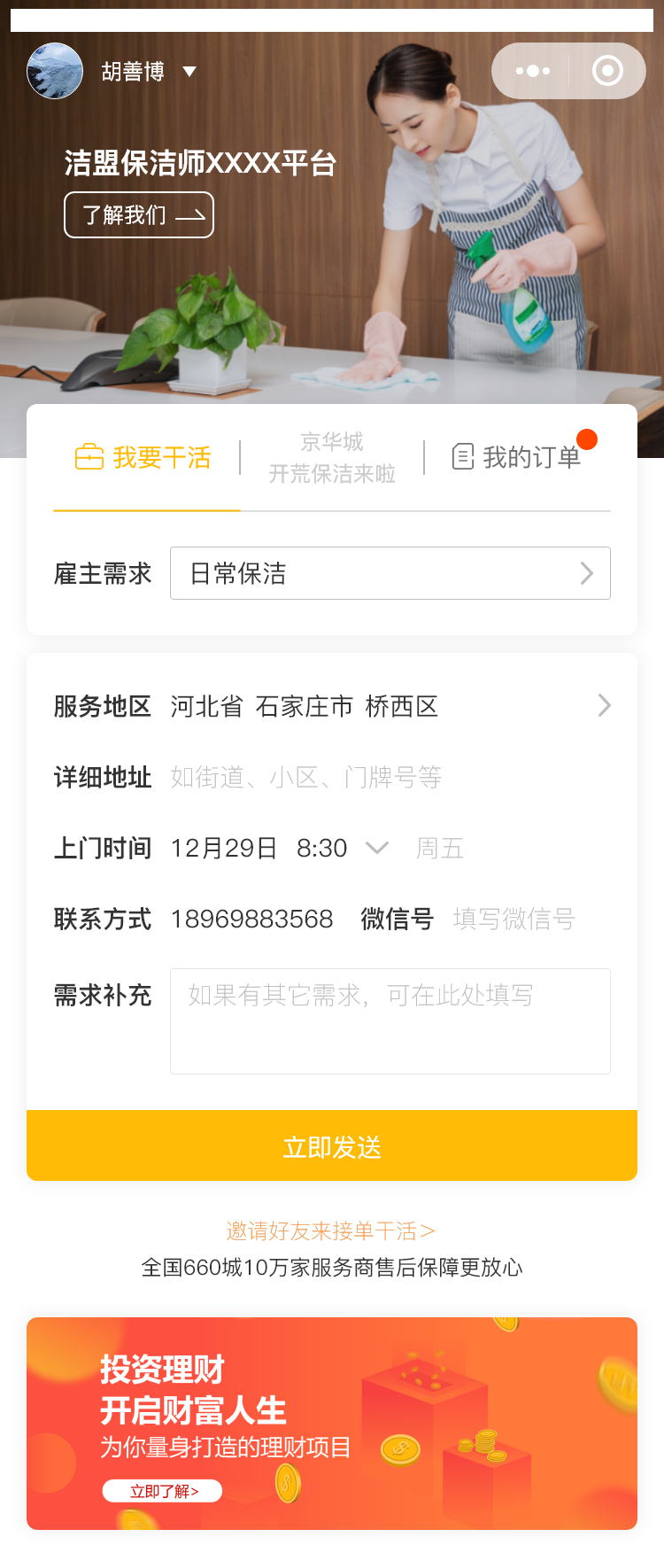Enter text in the 详细地址 field
The image size is (664, 1568).
click(x=390, y=777)
